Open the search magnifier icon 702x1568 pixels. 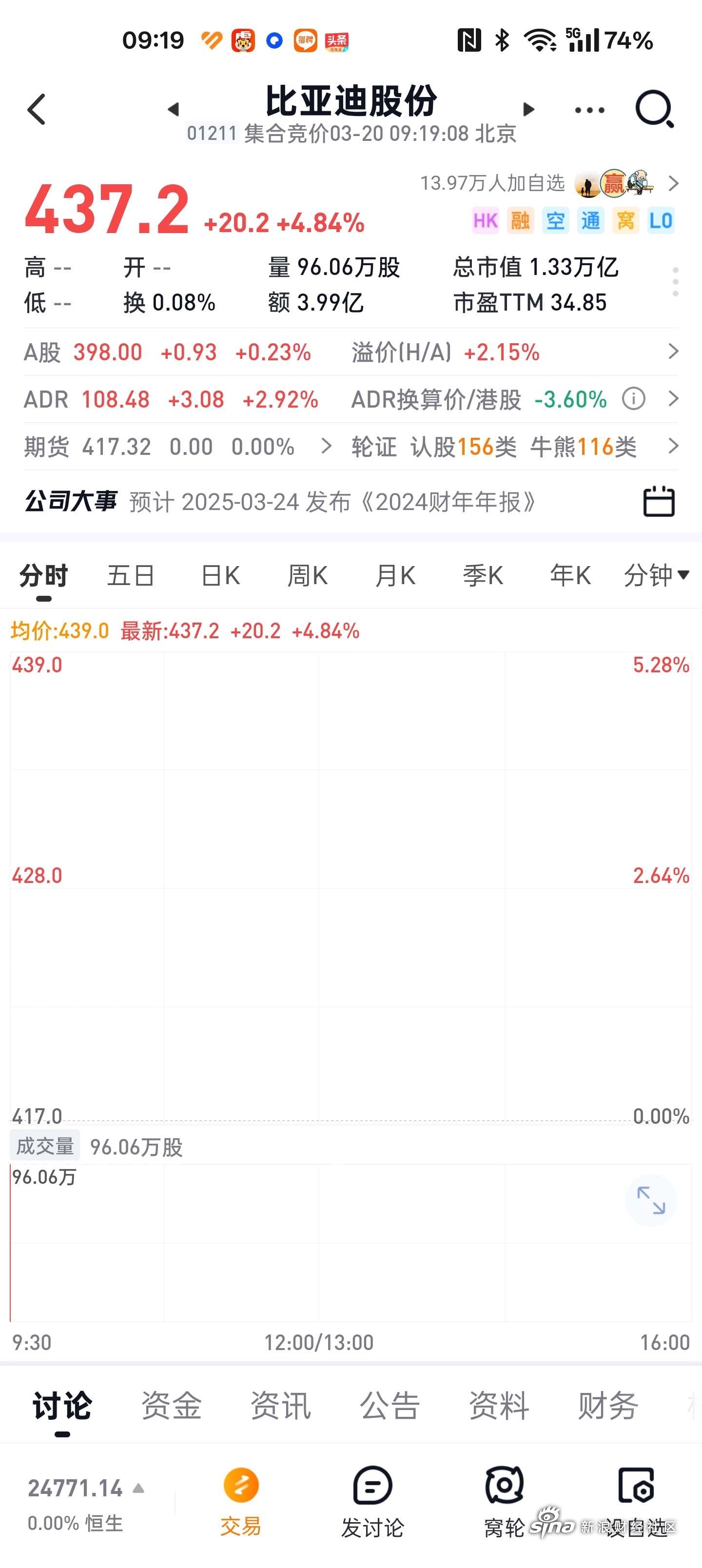pyautogui.click(x=655, y=110)
